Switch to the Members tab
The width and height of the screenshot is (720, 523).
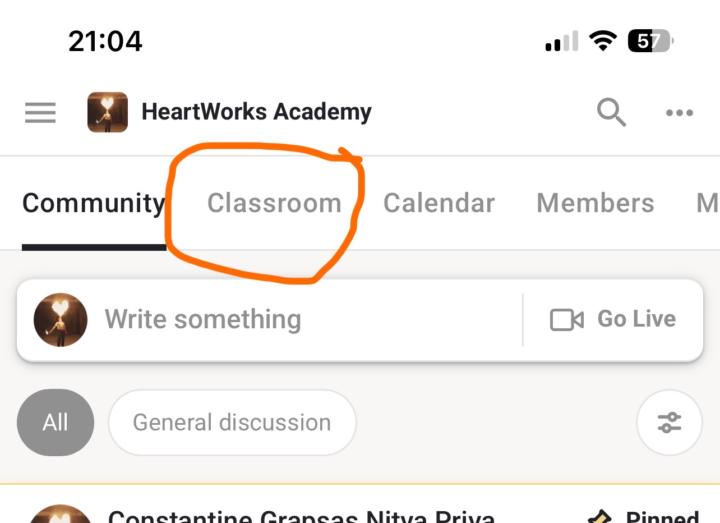(x=595, y=203)
